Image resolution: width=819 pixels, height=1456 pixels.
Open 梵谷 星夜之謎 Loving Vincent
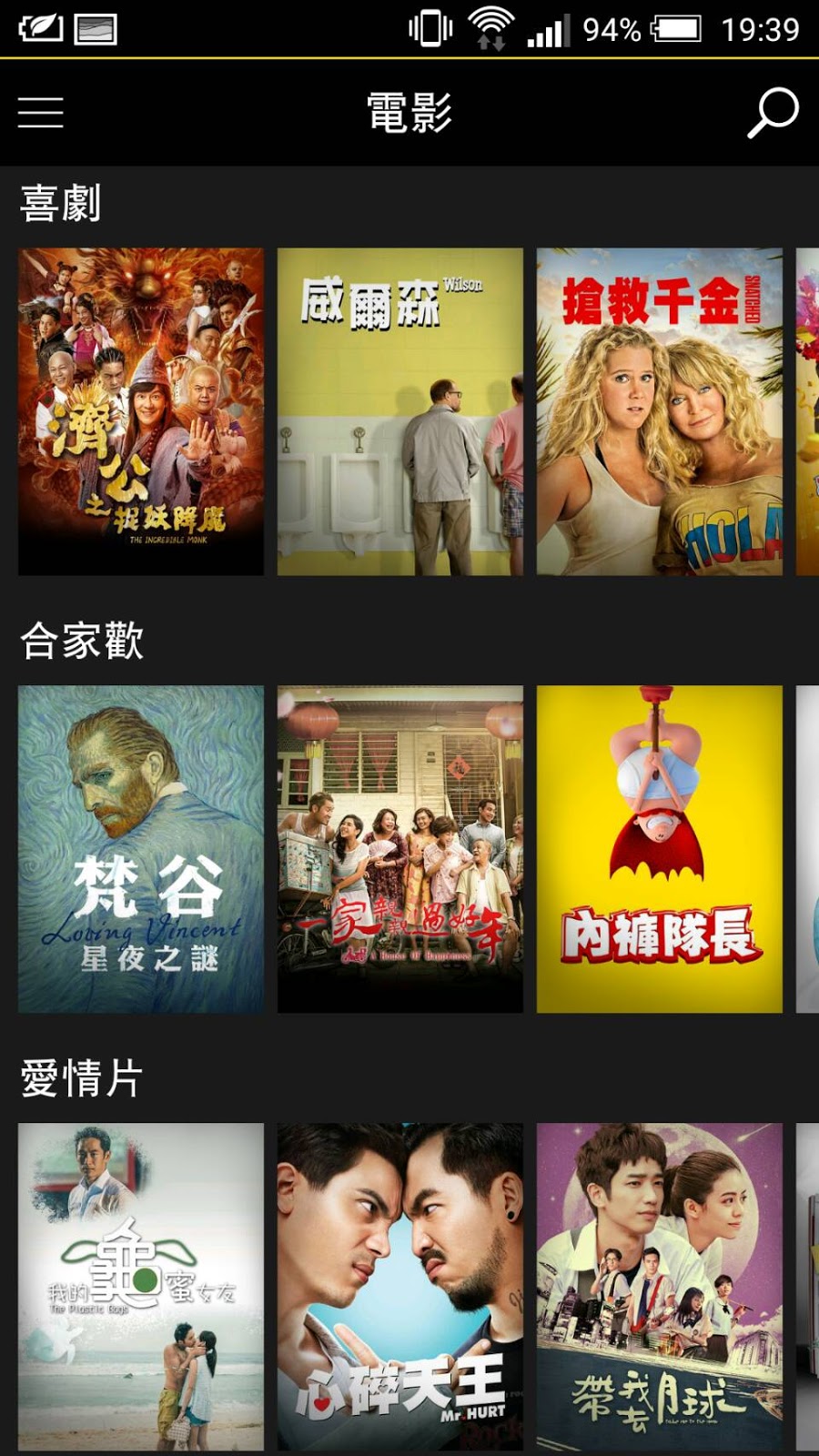(141, 849)
